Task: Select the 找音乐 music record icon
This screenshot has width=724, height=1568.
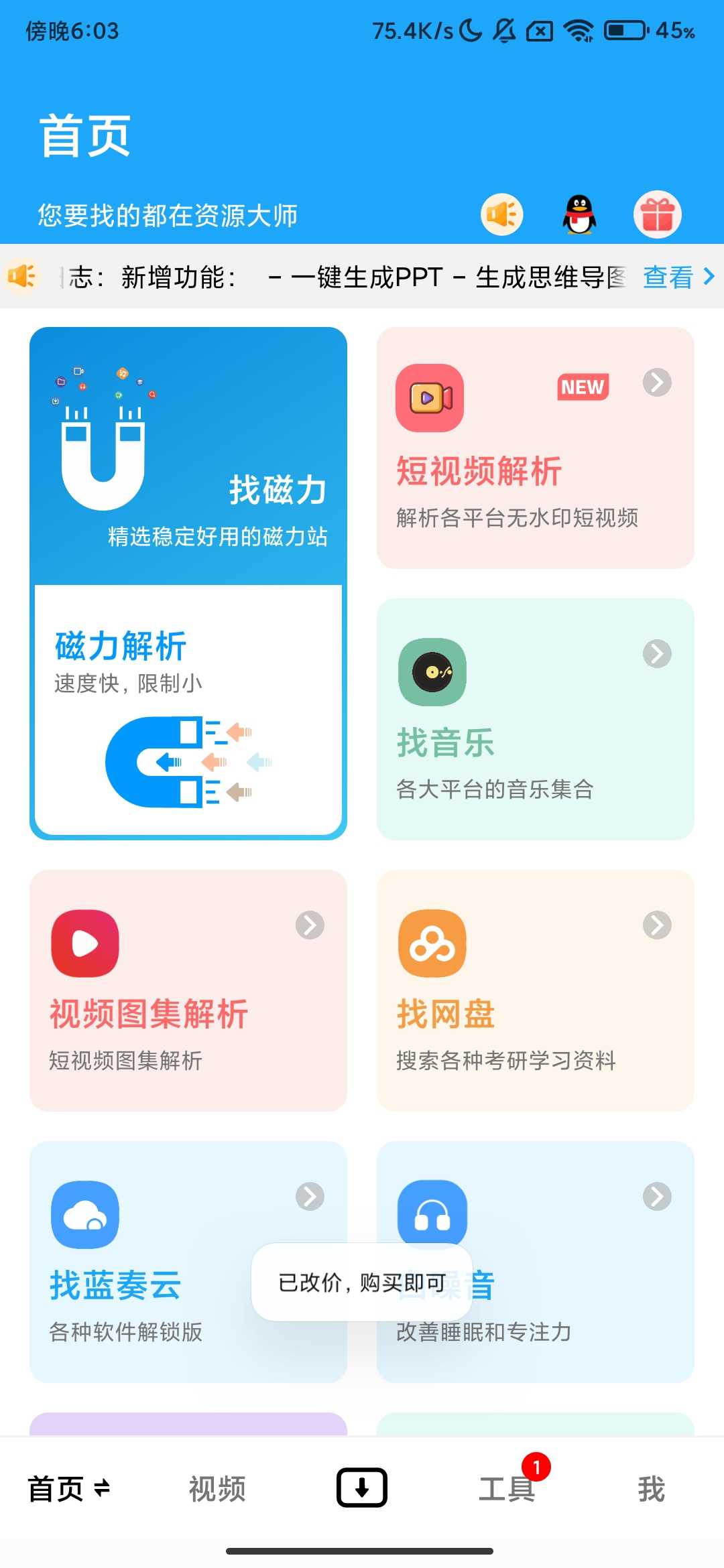Action: pyautogui.click(x=432, y=673)
